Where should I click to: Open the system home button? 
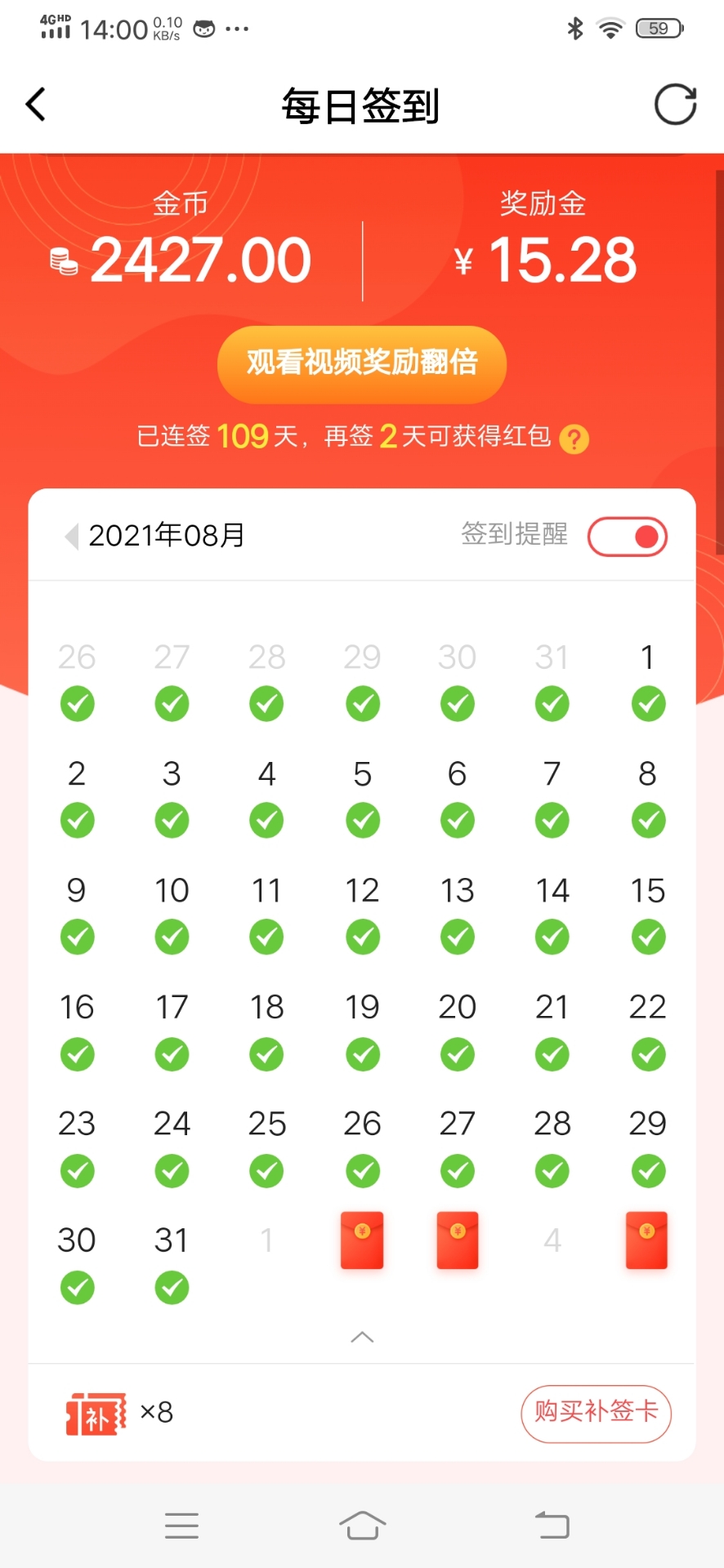click(362, 1525)
